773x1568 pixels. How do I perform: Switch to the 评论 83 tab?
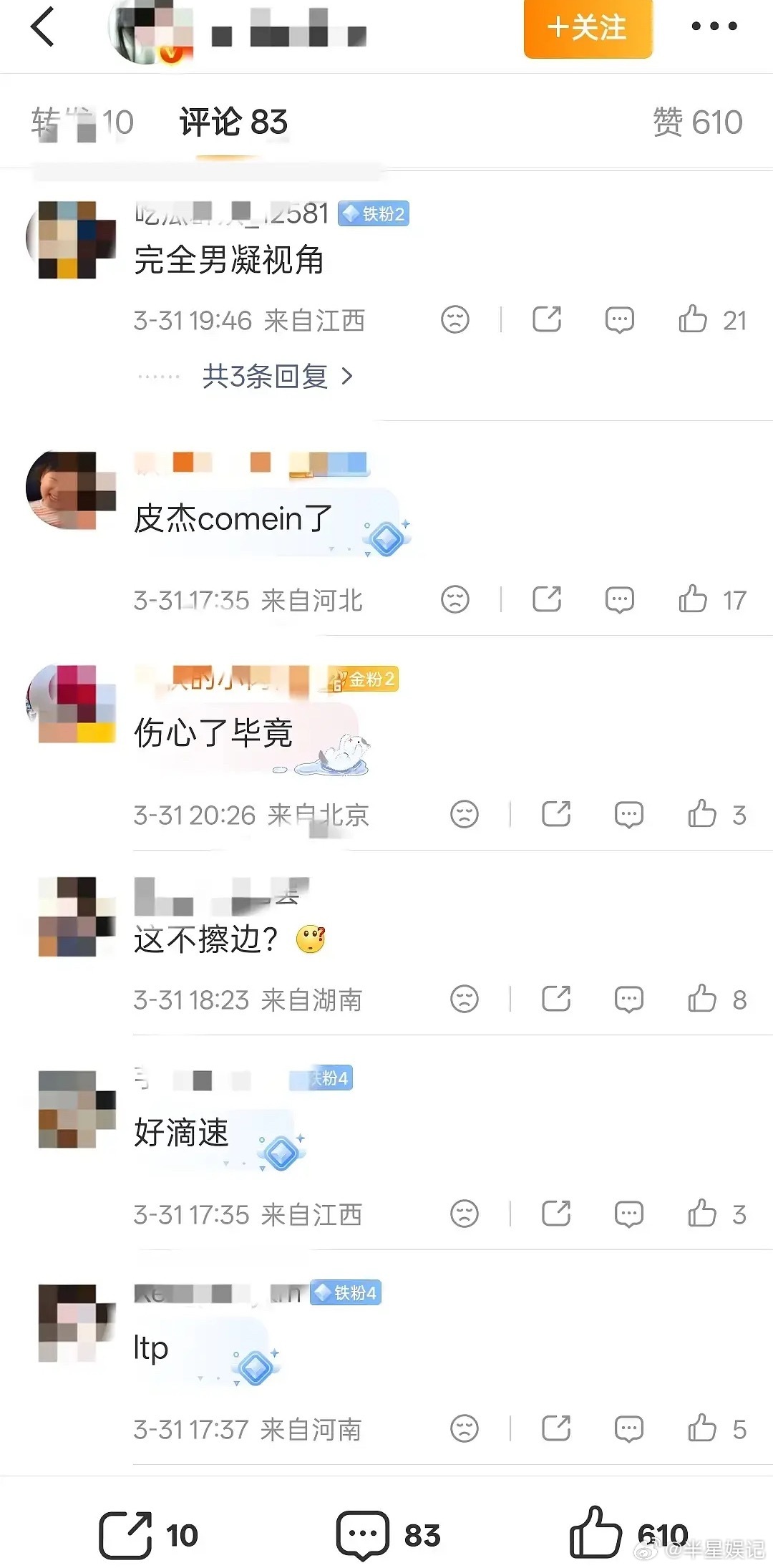233,122
